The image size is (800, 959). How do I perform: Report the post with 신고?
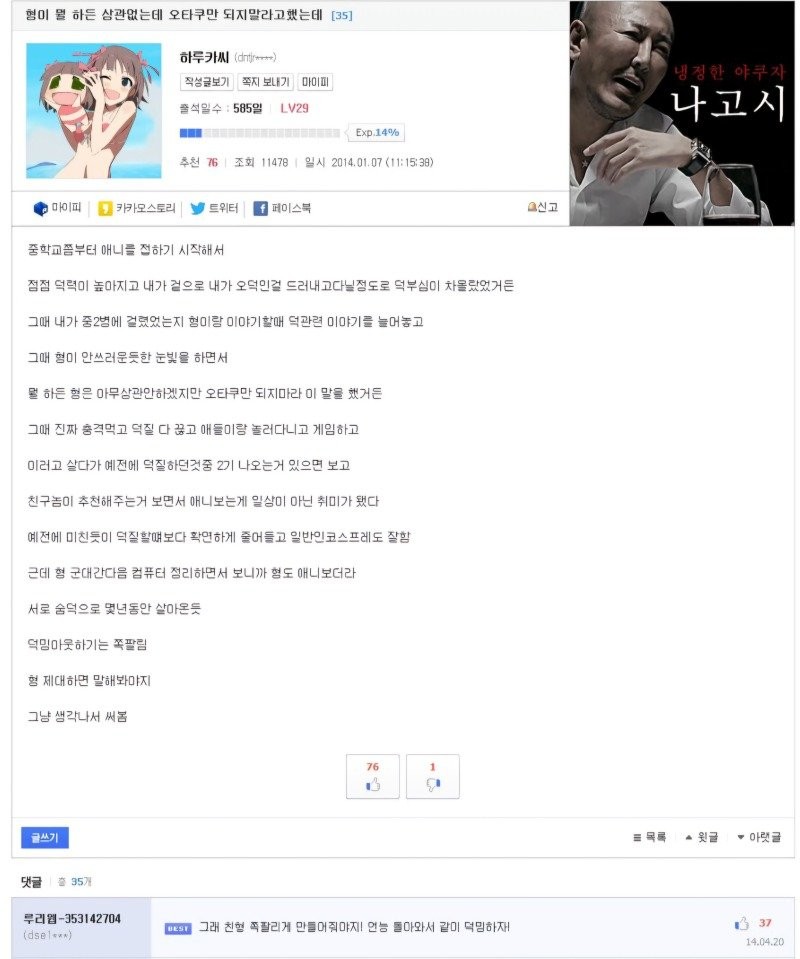pos(542,207)
